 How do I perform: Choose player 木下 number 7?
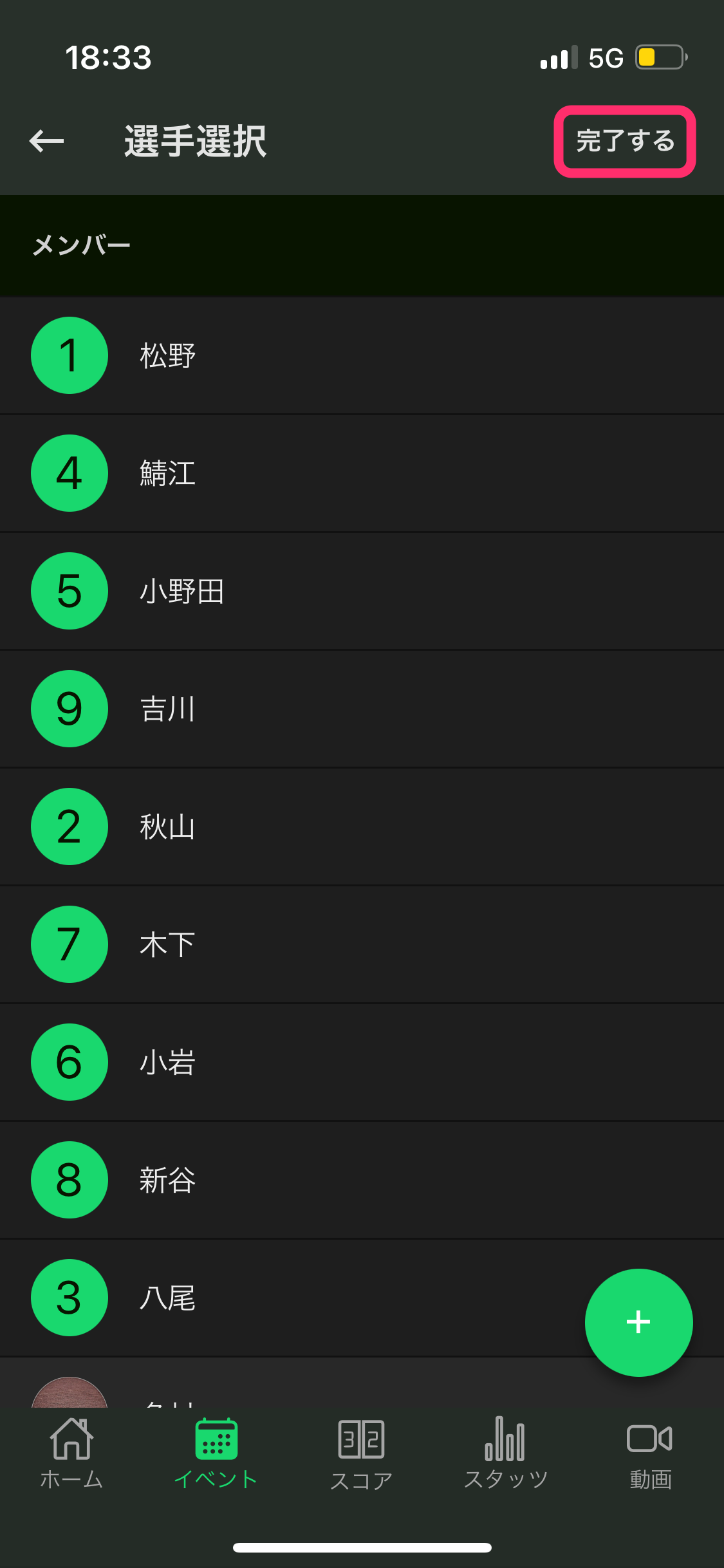pyautogui.click(x=362, y=944)
